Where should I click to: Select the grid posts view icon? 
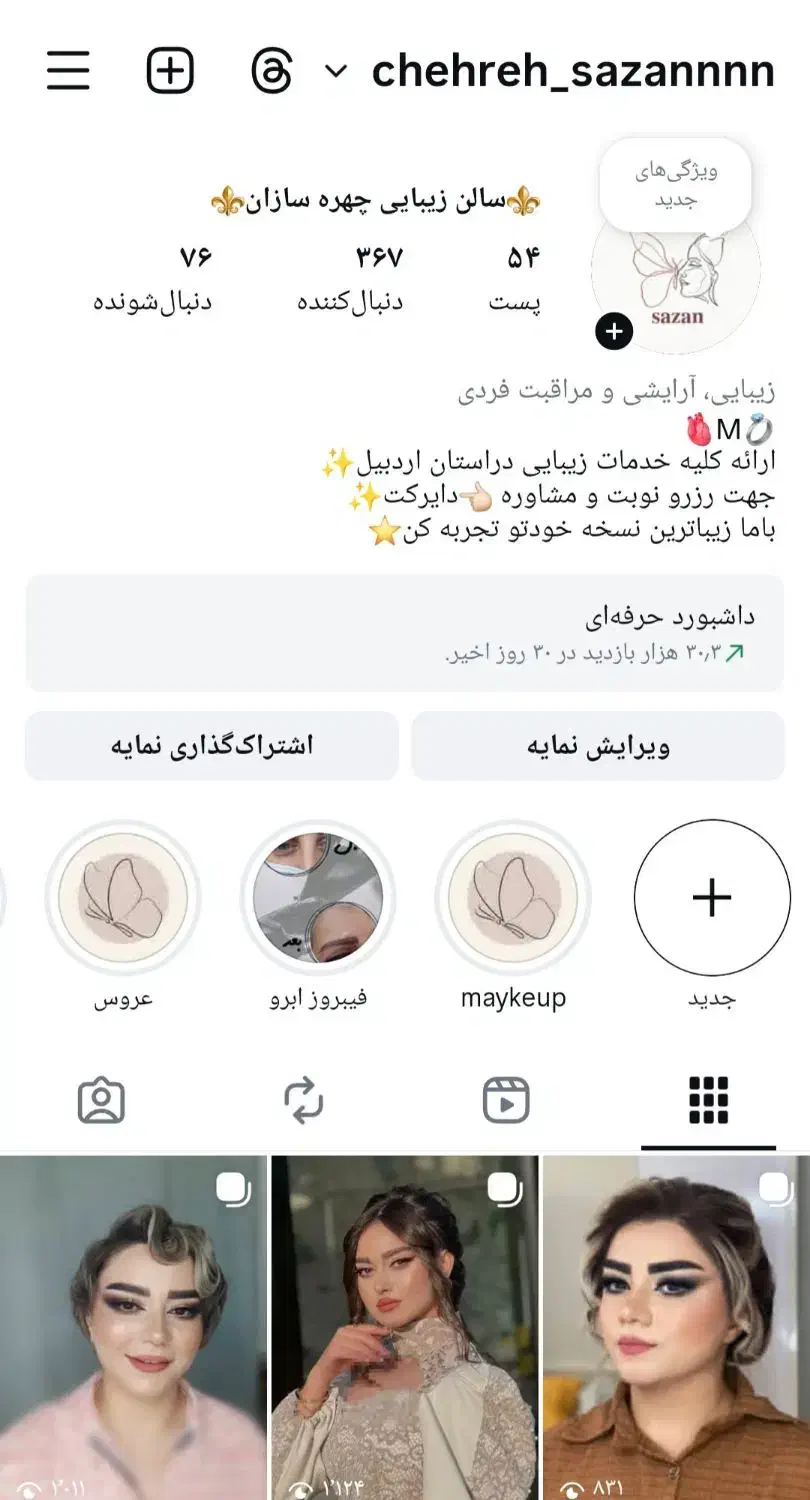click(x=707, y=1100)
